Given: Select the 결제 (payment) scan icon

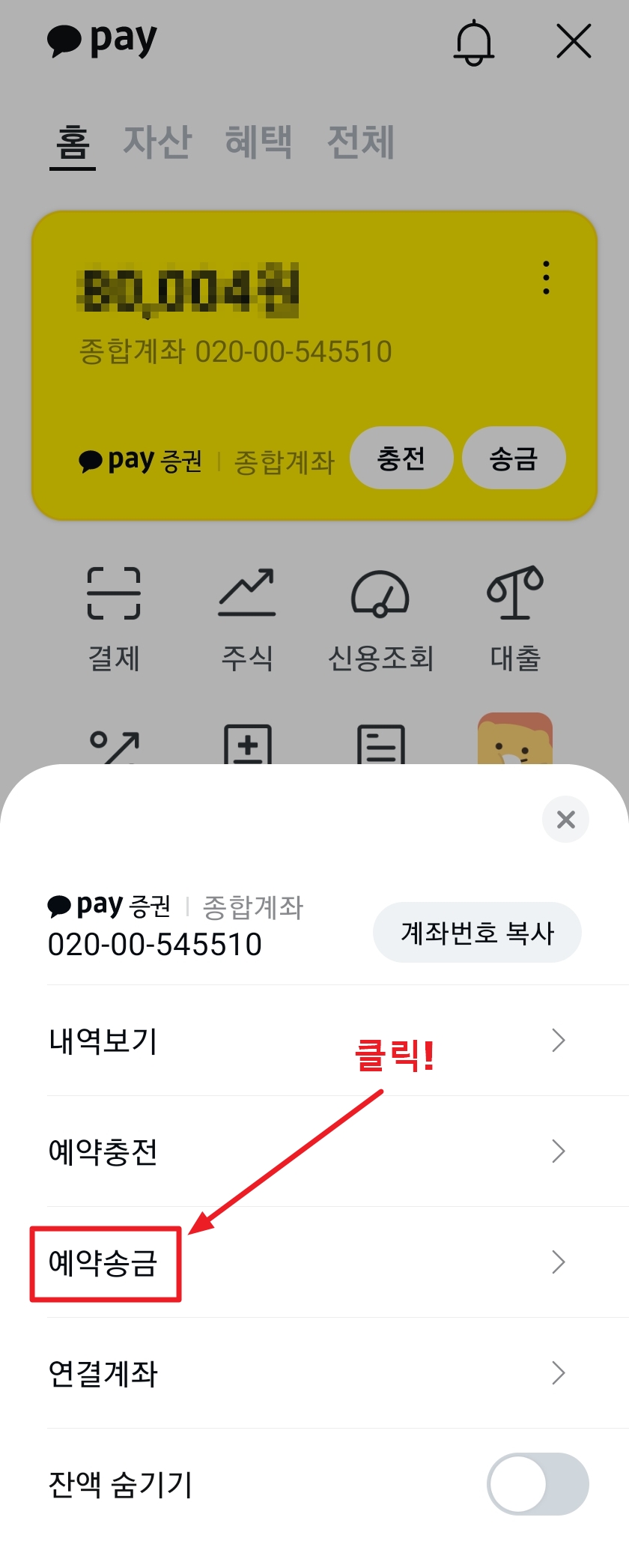Looking at the screenshot, I should tap(115, 596).
